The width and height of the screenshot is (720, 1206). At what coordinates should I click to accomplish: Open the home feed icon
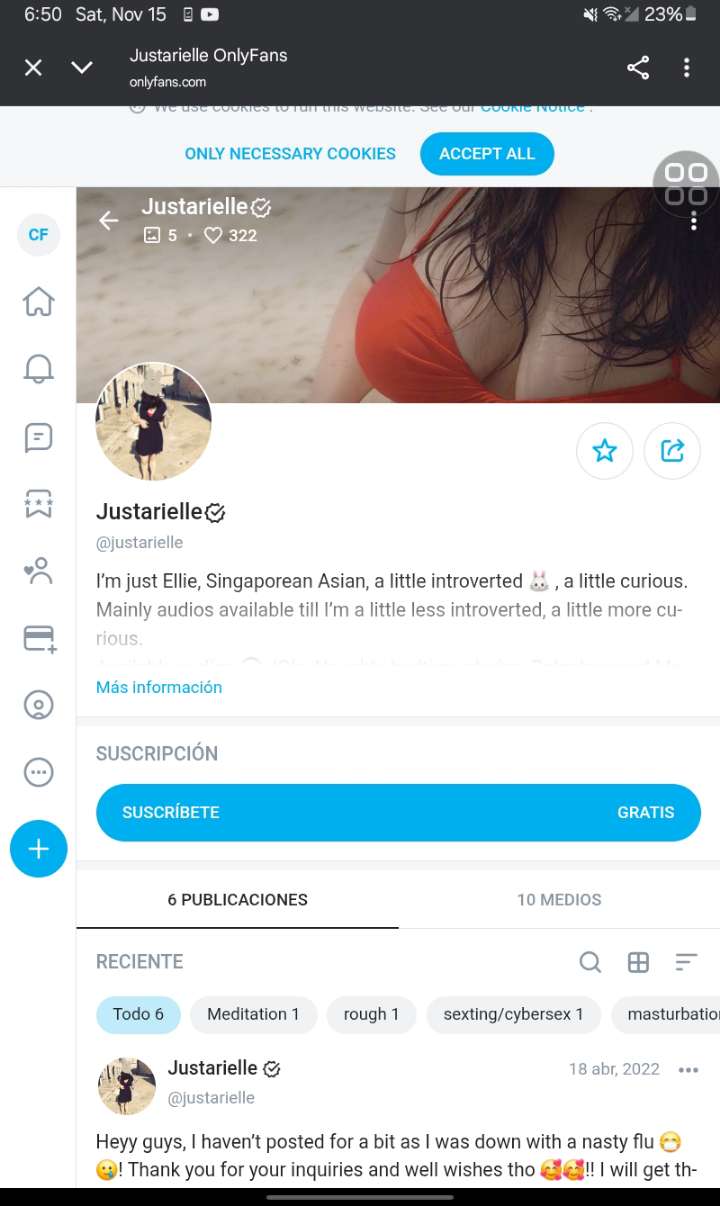(38, 301)
